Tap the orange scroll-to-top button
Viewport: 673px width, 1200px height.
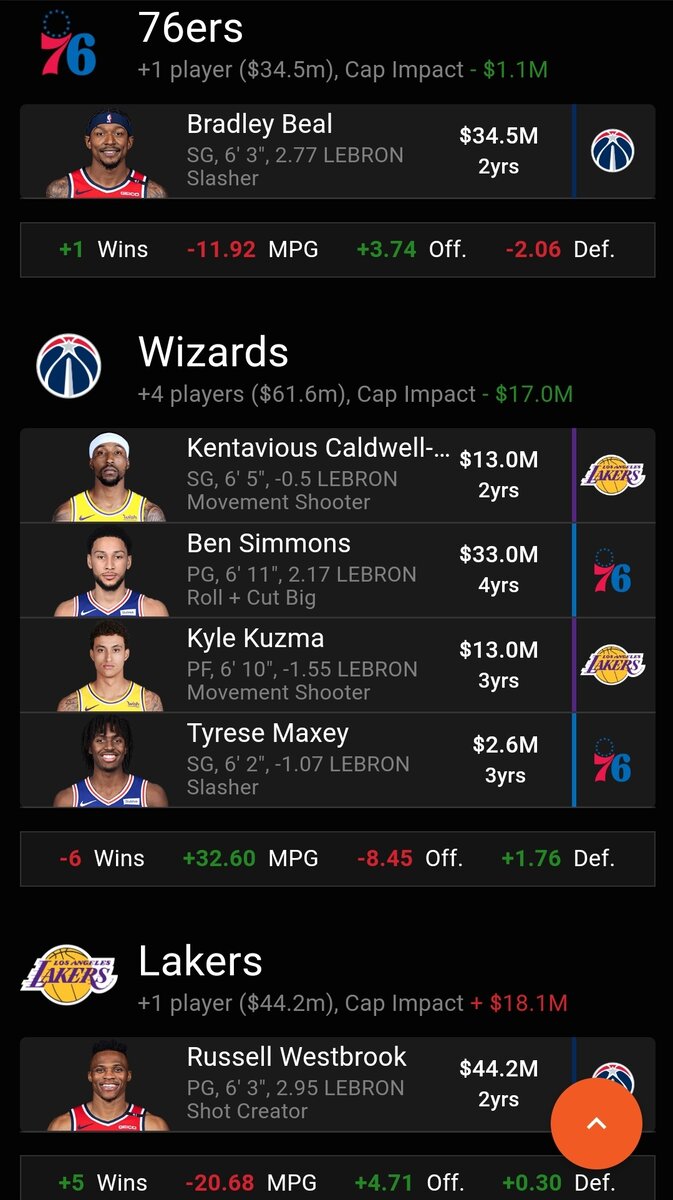596,1123
